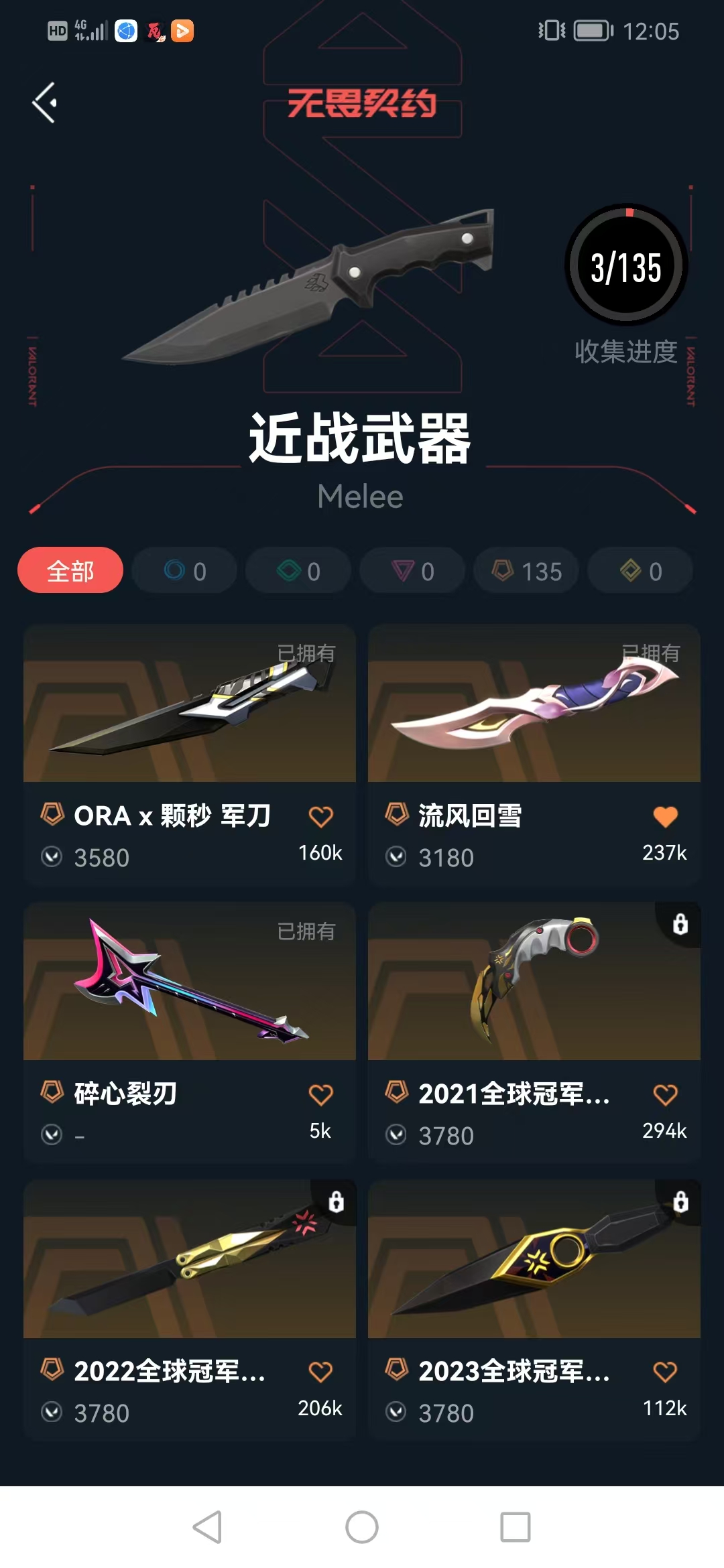Select the 全部 filter chip
Screen dimensions: 724x1568
(x=70, y=571)
